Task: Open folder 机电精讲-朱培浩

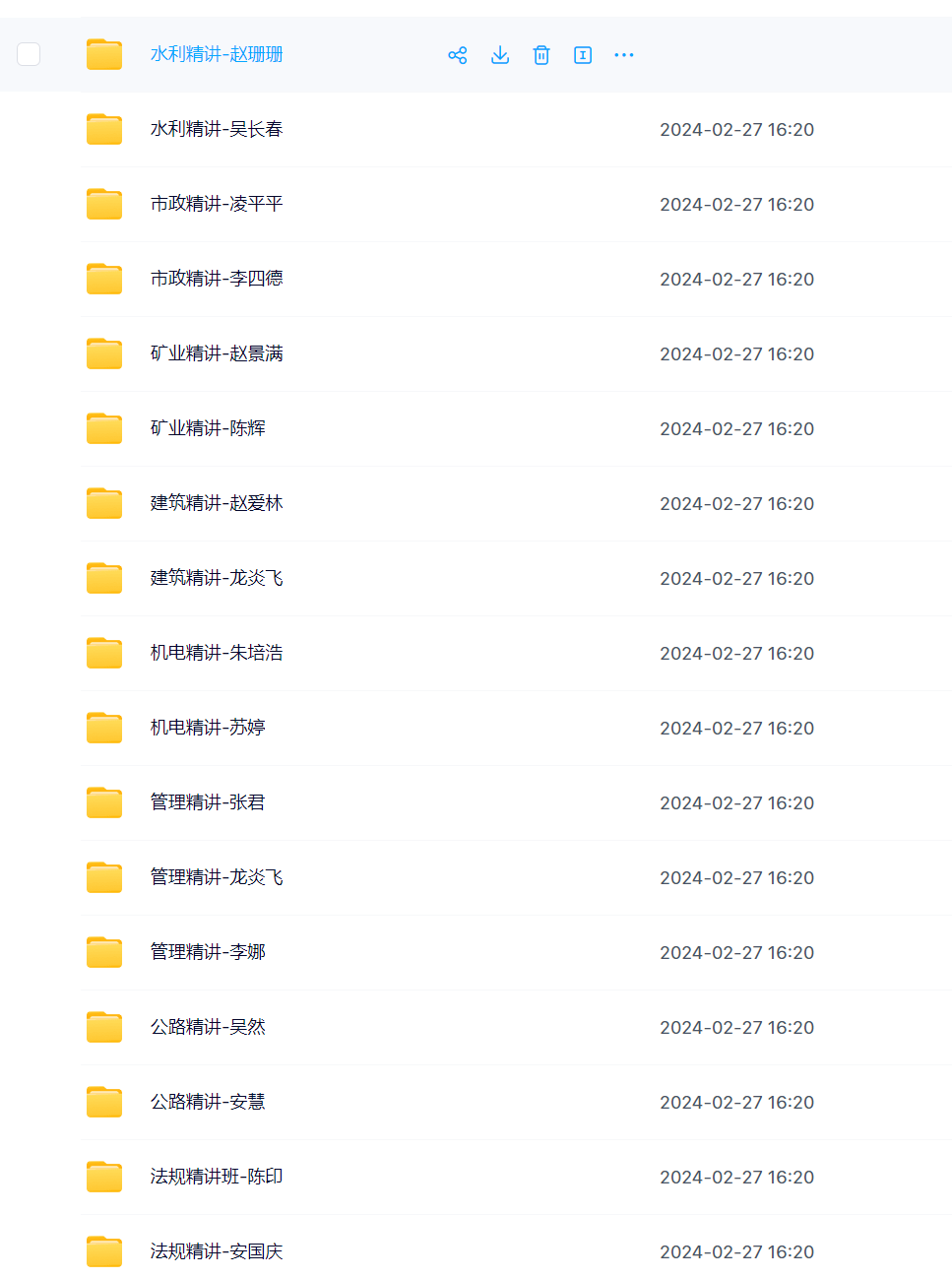Action: (x=217, y=653)
